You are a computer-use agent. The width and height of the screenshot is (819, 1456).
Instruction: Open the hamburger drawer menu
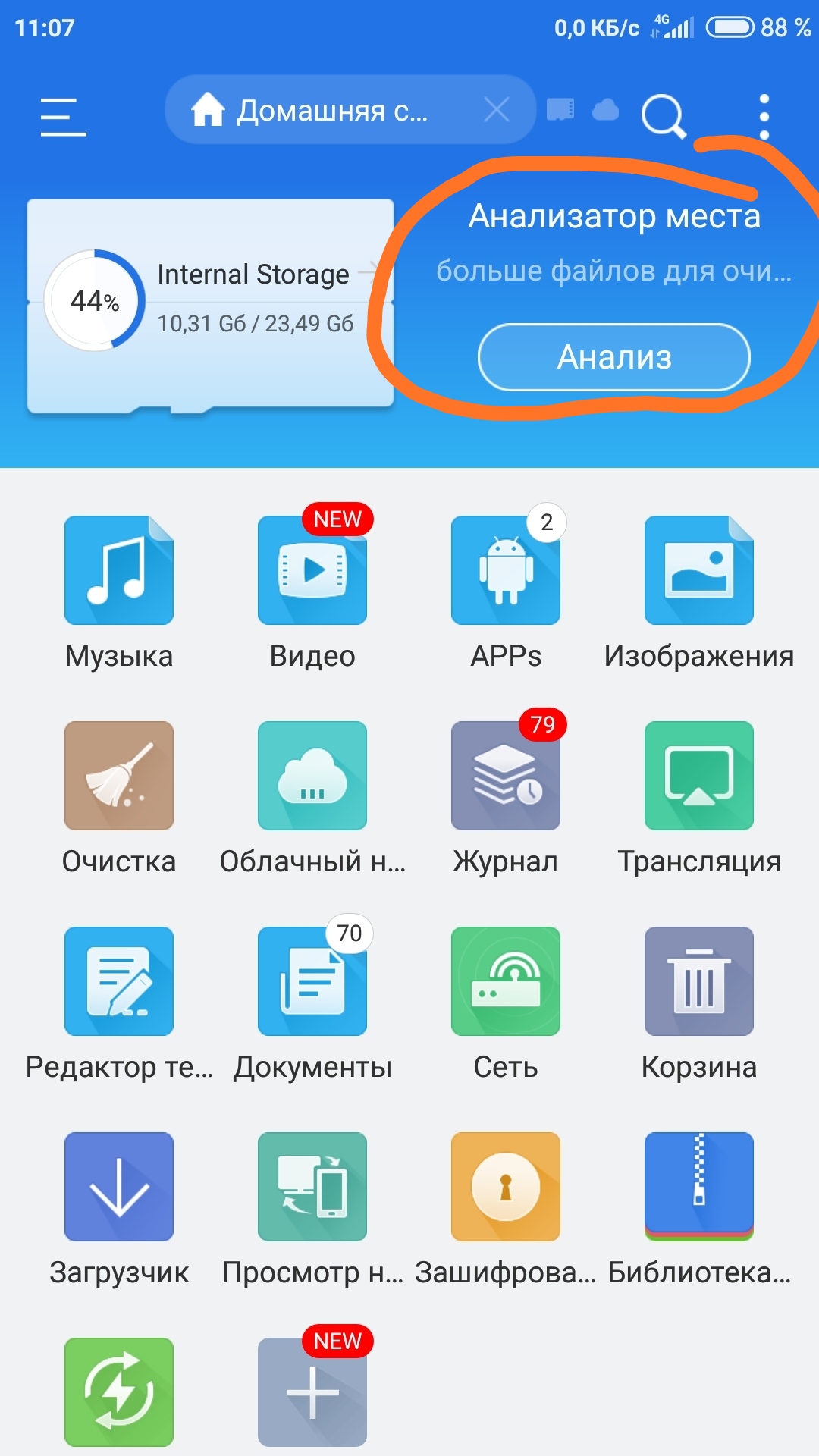click(x=63, y=118)
